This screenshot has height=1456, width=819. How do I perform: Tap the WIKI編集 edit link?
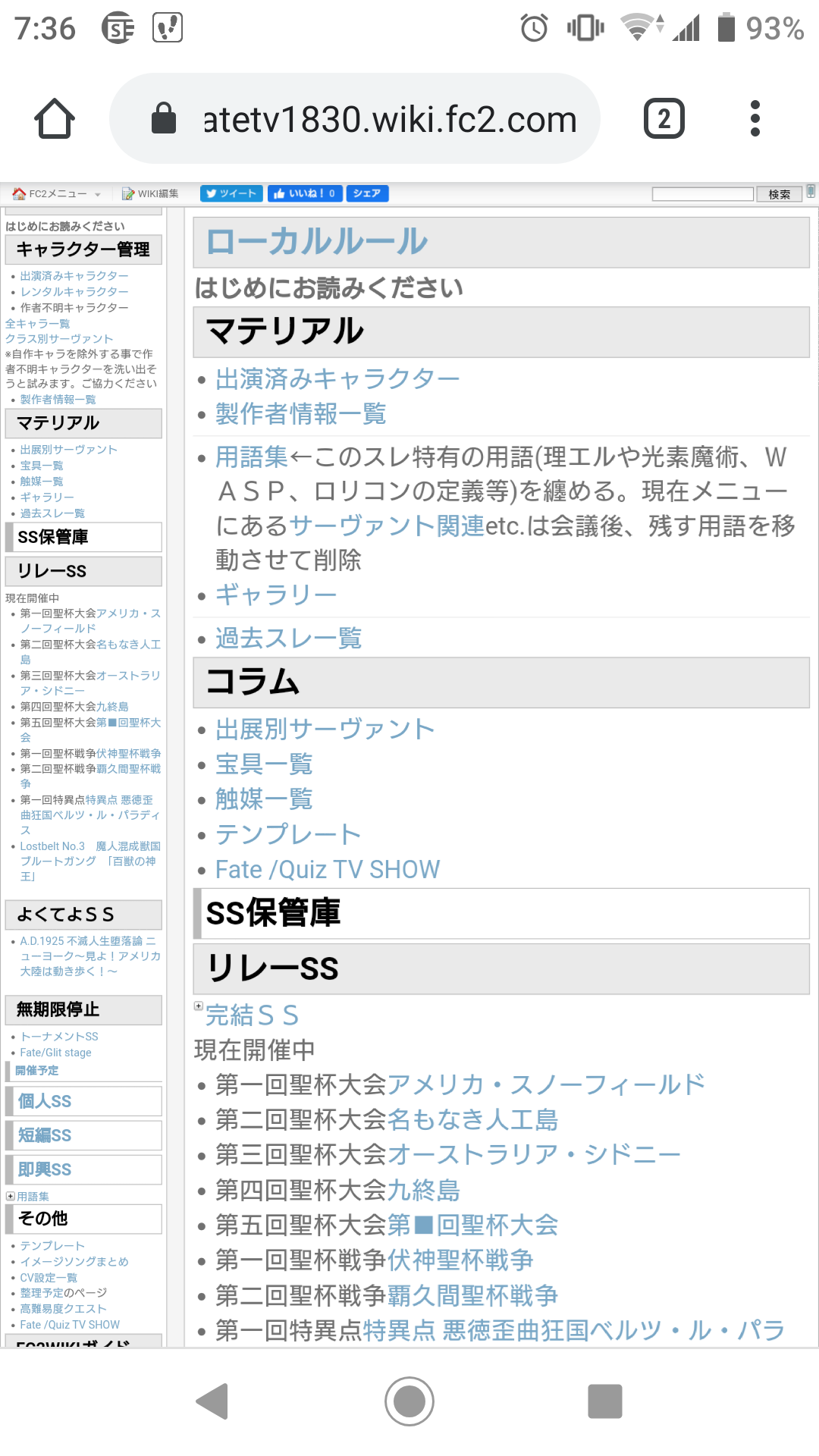(x=150, y=194)
